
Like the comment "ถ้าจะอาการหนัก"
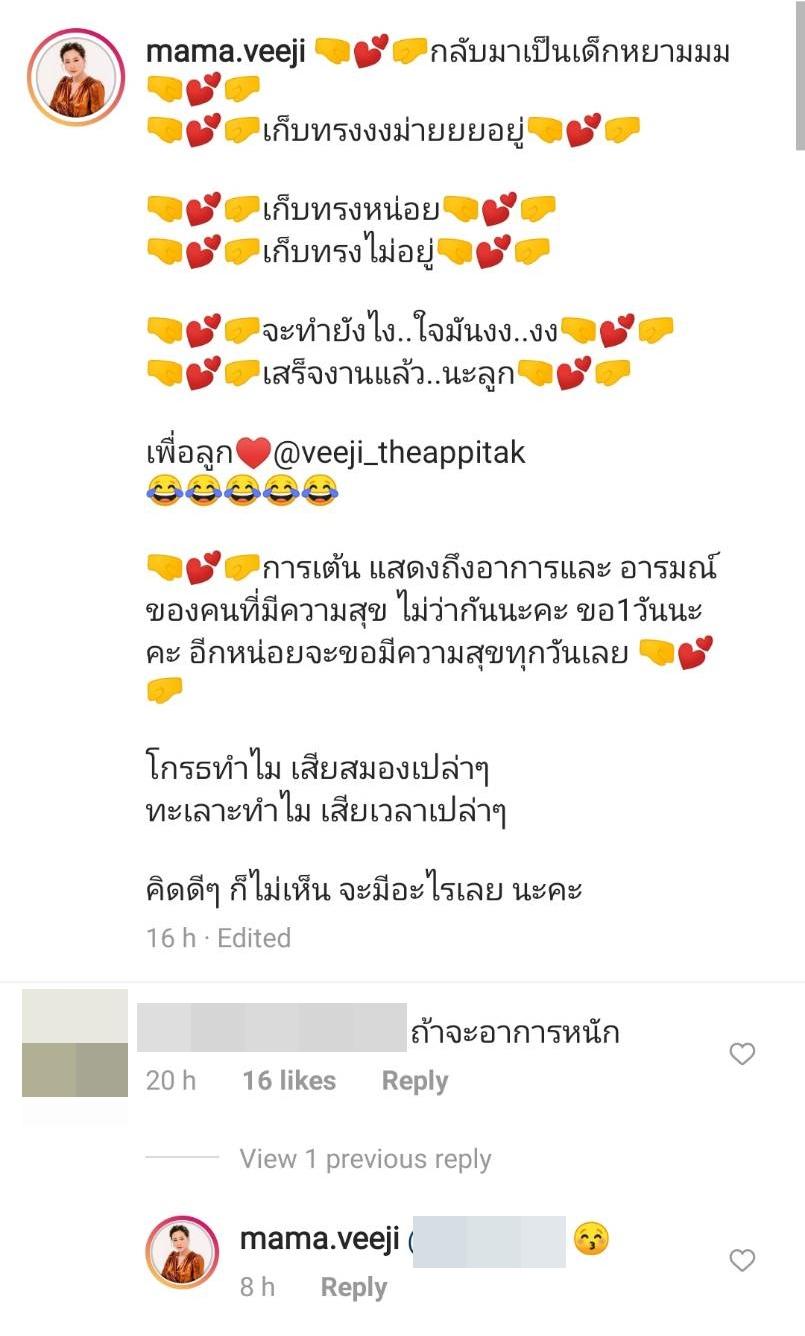742,1053
